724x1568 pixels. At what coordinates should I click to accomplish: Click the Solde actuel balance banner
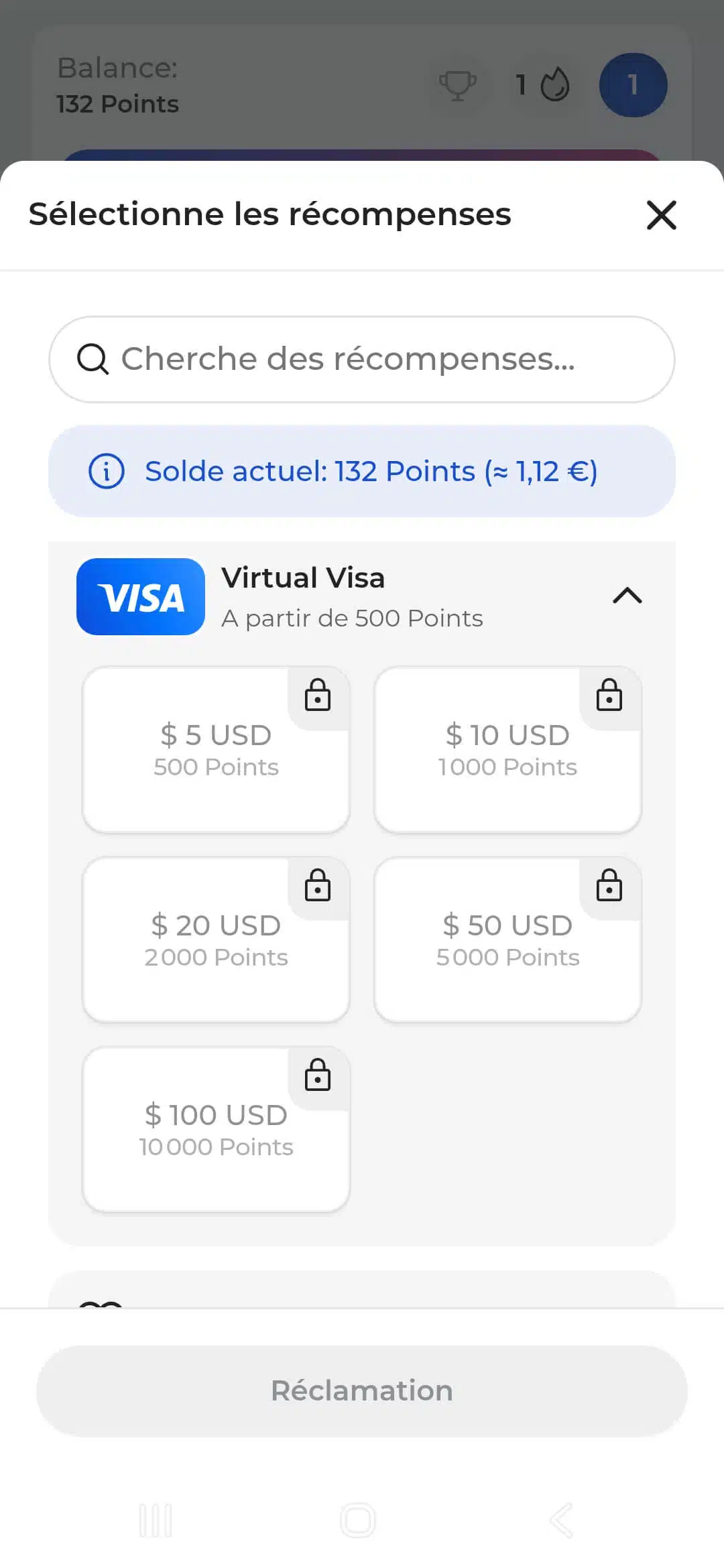[362, 471]
